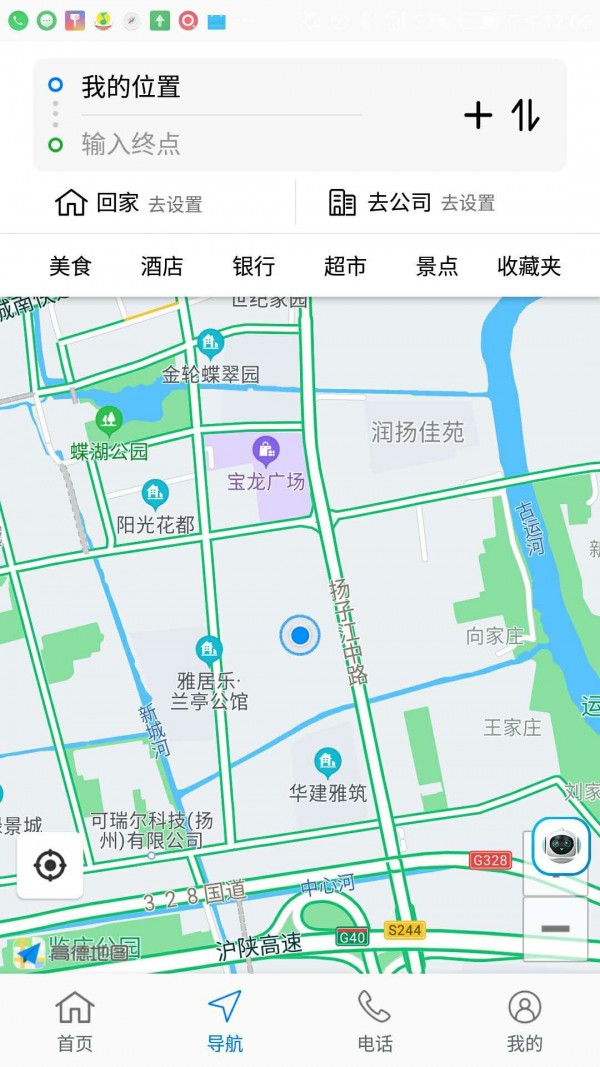Zoom out the map with minus button
The width and height of the screenshot is (600, 1067).
coord(555,929)
